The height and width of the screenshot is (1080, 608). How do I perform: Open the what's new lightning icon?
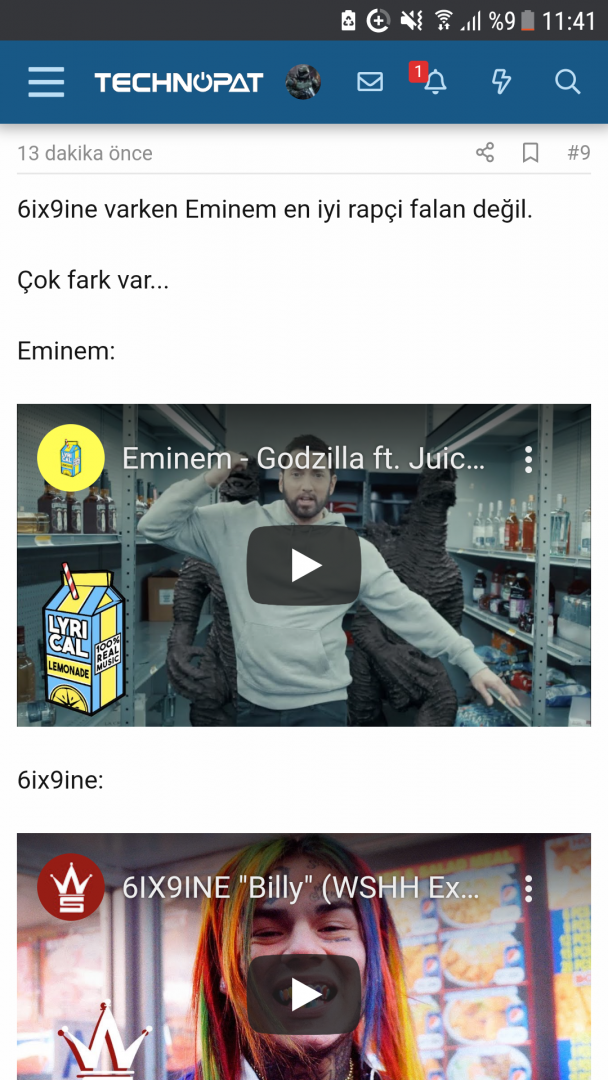[x=501, y=82]
